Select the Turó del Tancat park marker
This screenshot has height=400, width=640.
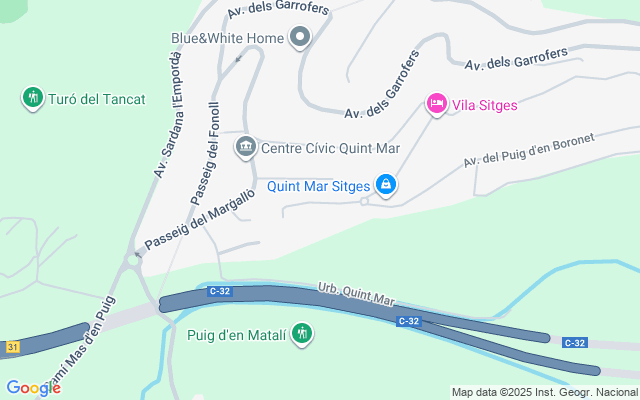[32, 98]
